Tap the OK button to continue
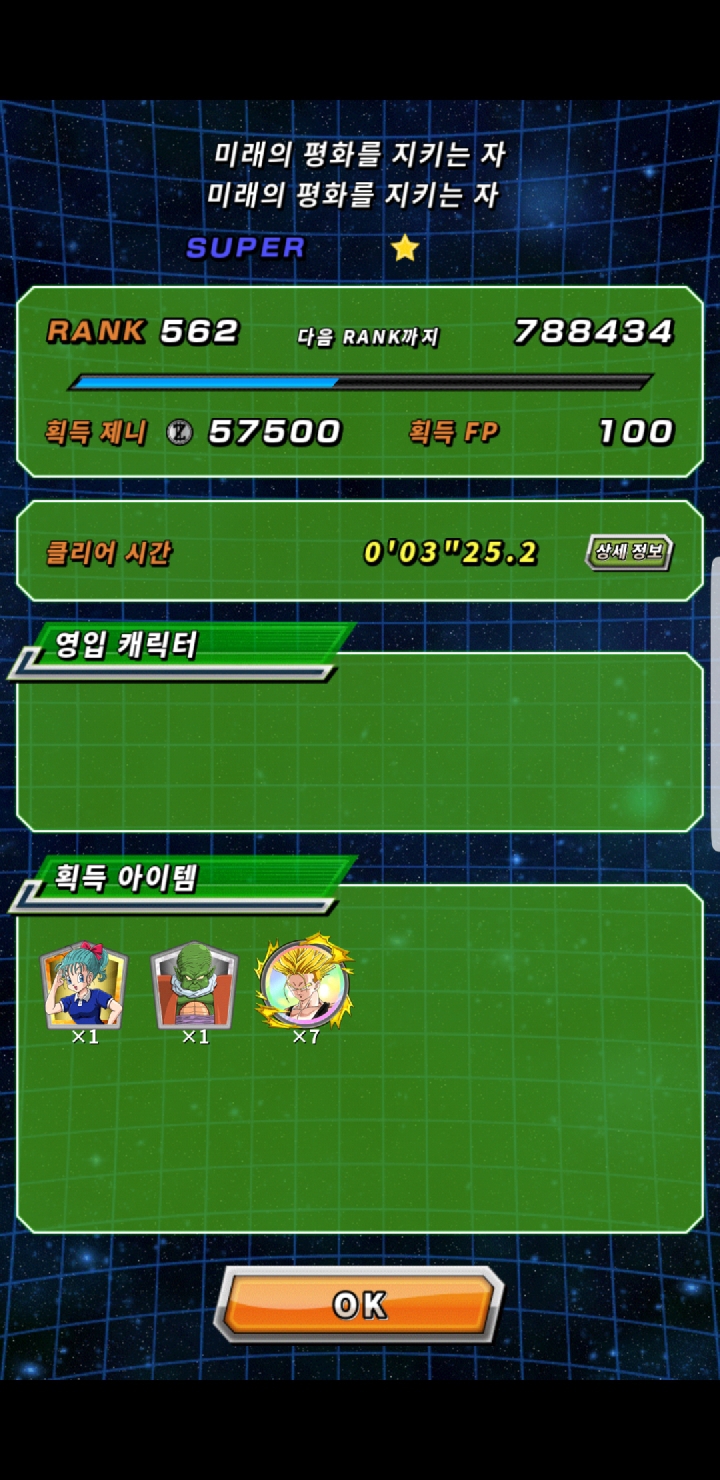The height and width of the screenshot is (1480, 720). (x=359, y=1304)
